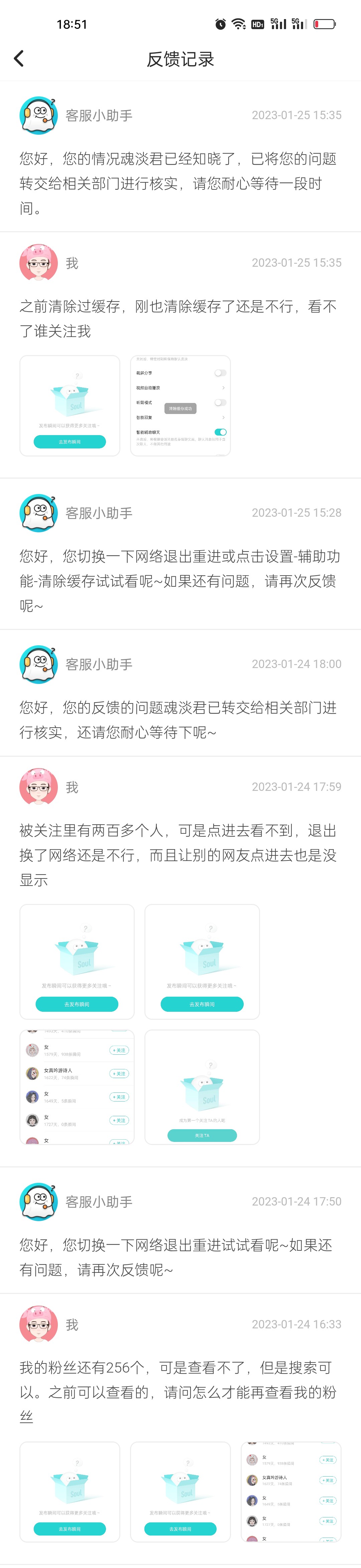Viewport: 361px width, 1568px height.
Task: Open user-list screenshot in 16:33 message
Action: (x=291, y=1491)
